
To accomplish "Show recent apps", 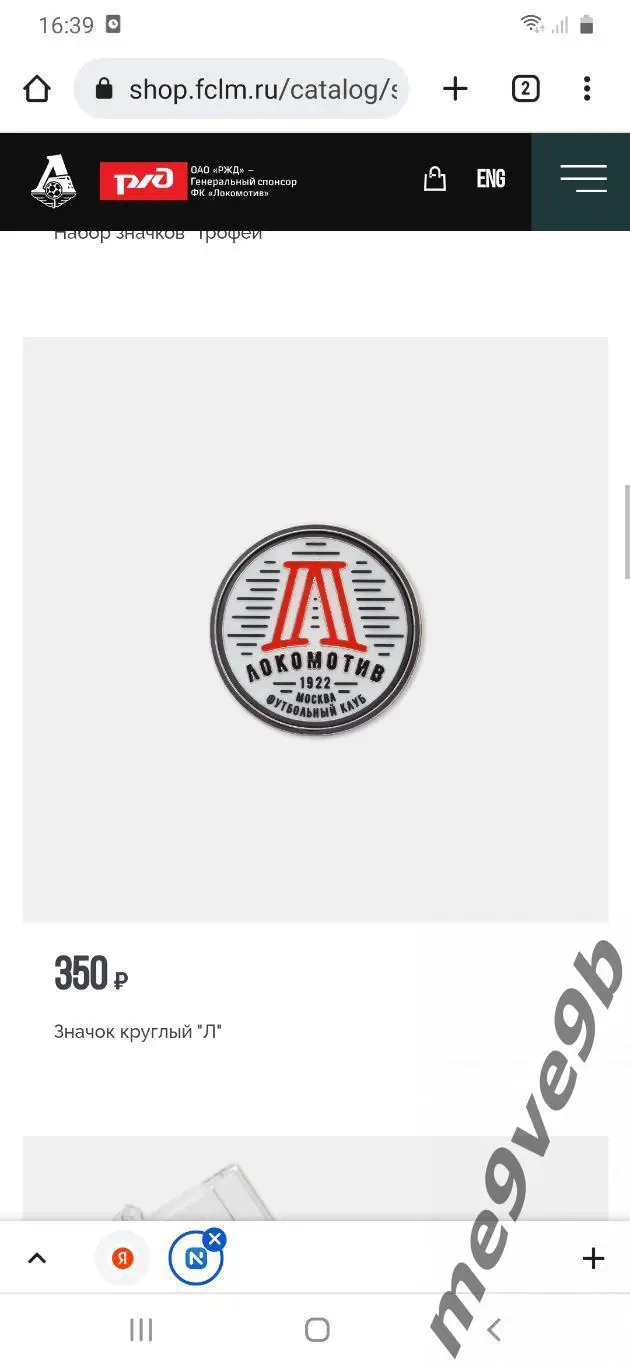I will (x=141, y=1329).
